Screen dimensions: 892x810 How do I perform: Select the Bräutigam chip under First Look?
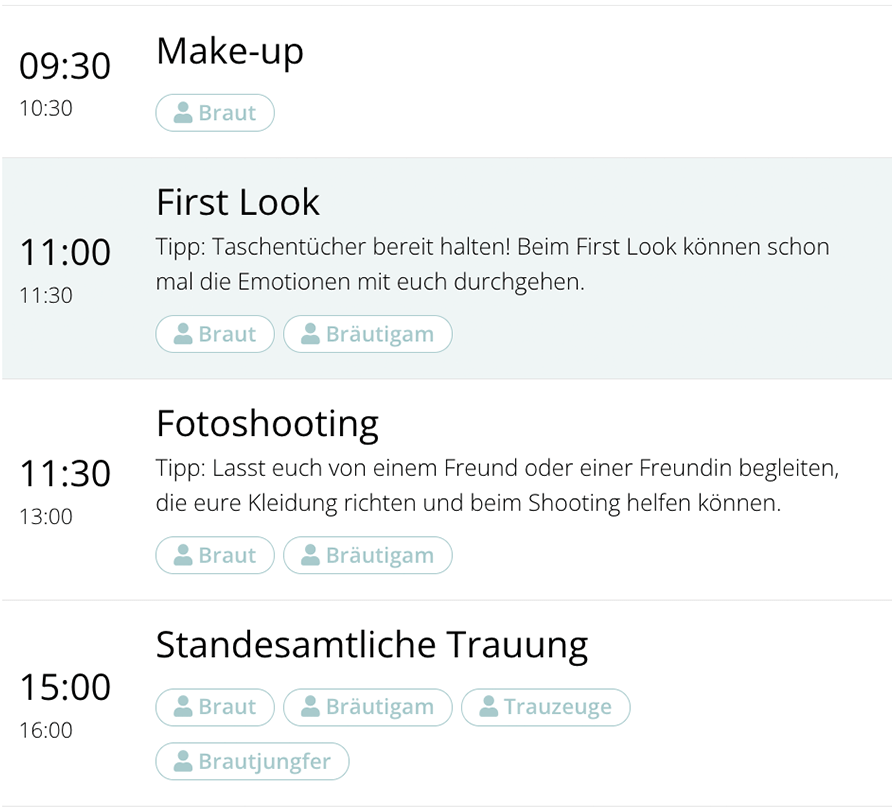(x=368, y=334)
